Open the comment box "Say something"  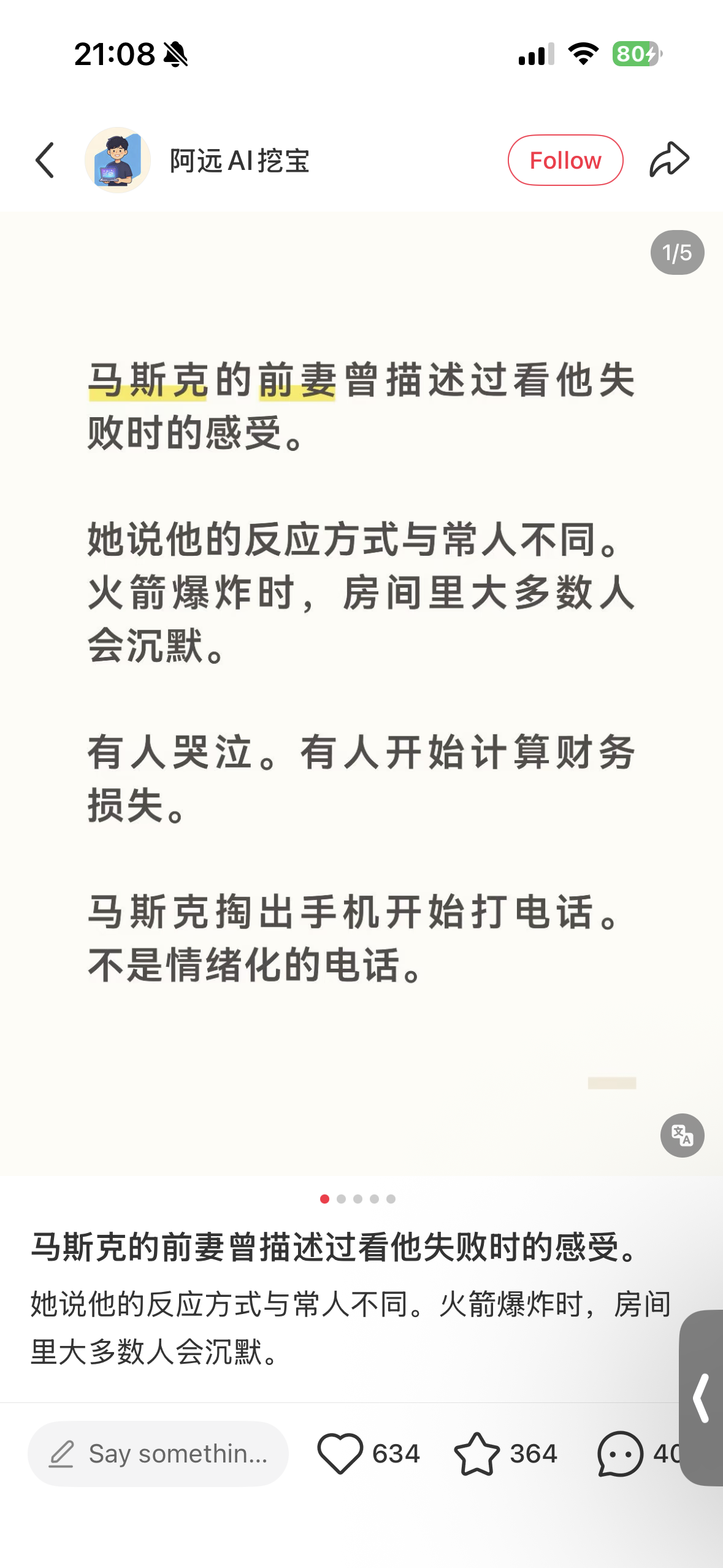158,1453
